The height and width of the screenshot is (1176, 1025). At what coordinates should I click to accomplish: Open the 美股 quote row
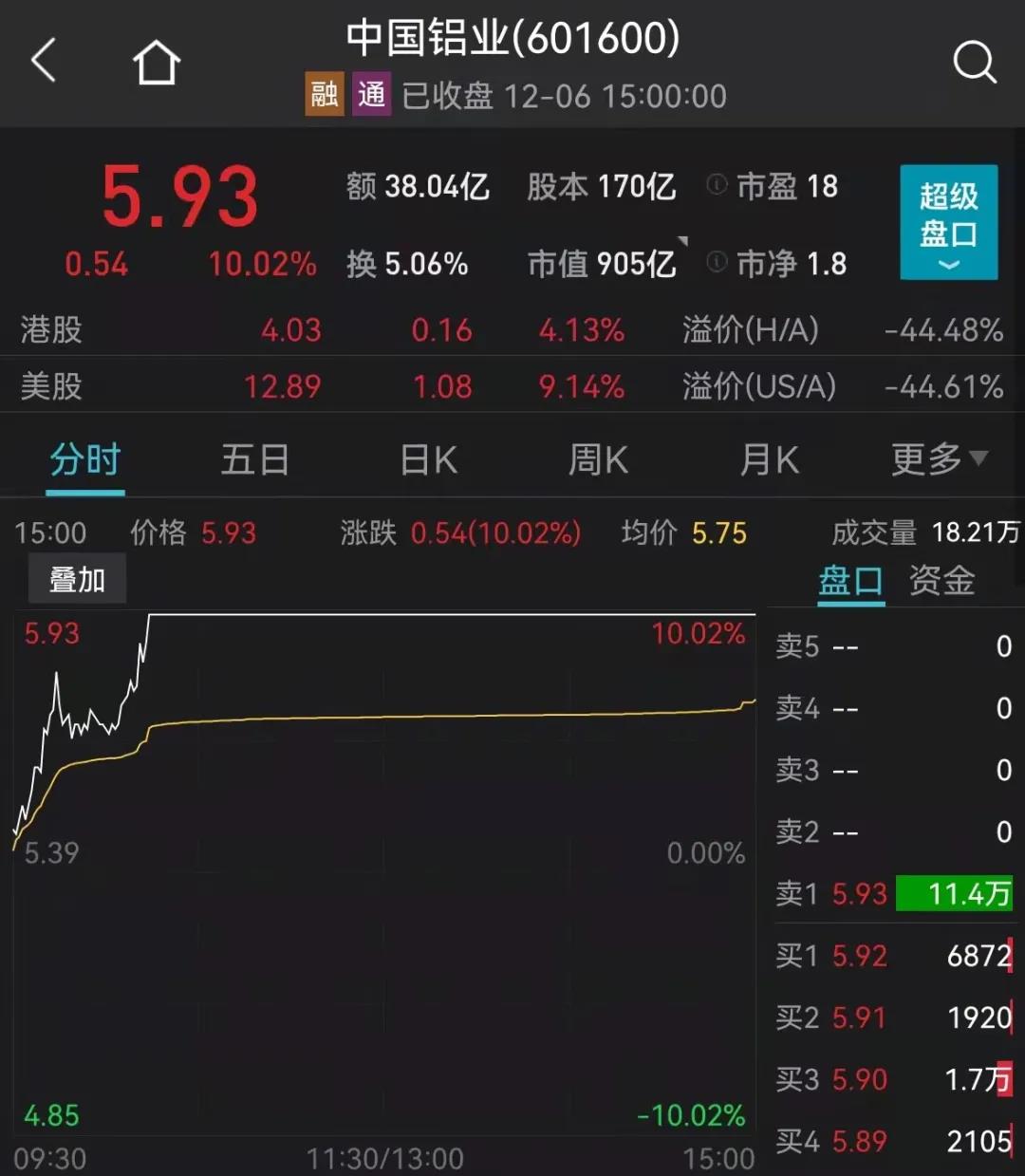[x=511, y=386]
